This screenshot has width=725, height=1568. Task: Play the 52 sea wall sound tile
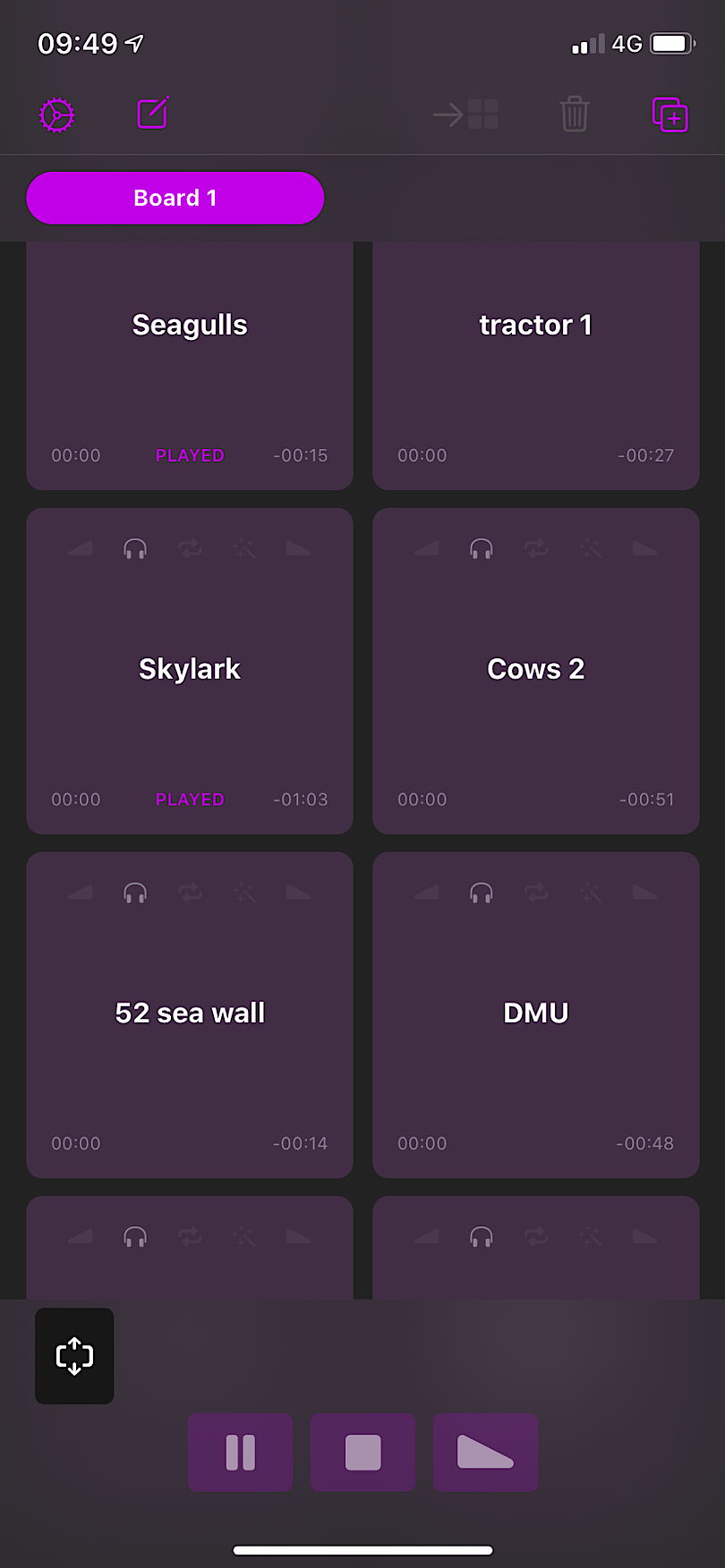pos(190,1014)
